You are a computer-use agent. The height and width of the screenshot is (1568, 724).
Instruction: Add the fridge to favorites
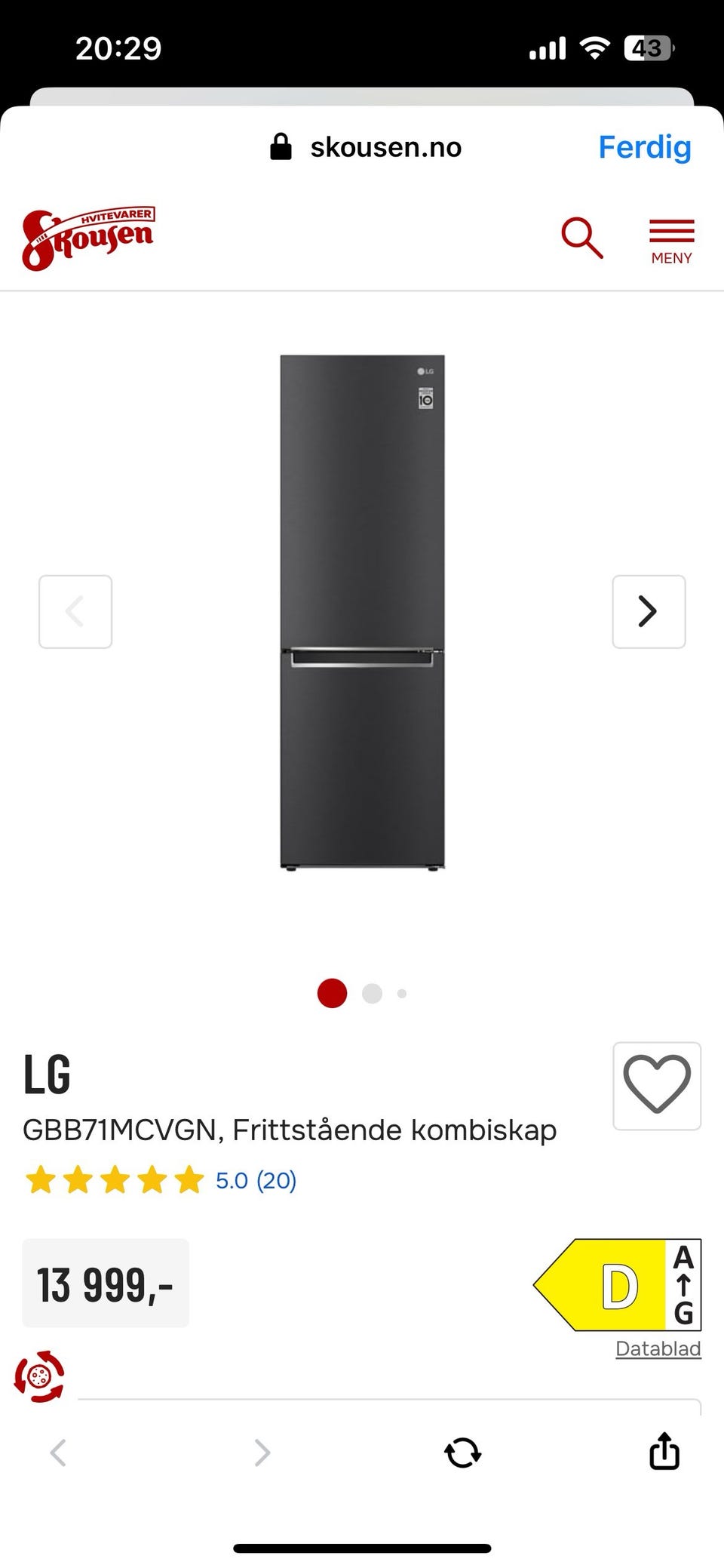coord(657,1086)
